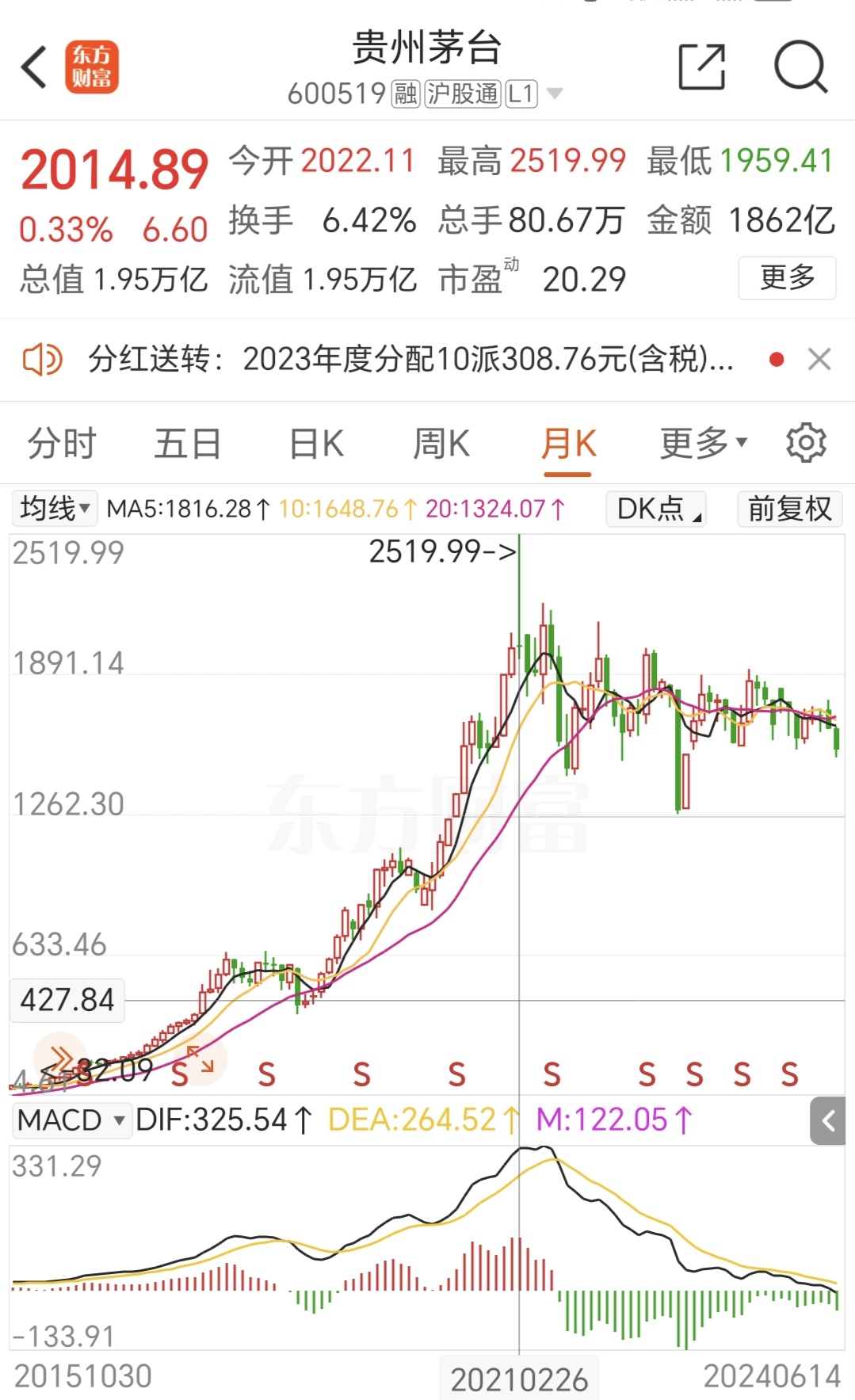Open the MACD indicator dropdown

[71, 1120]
